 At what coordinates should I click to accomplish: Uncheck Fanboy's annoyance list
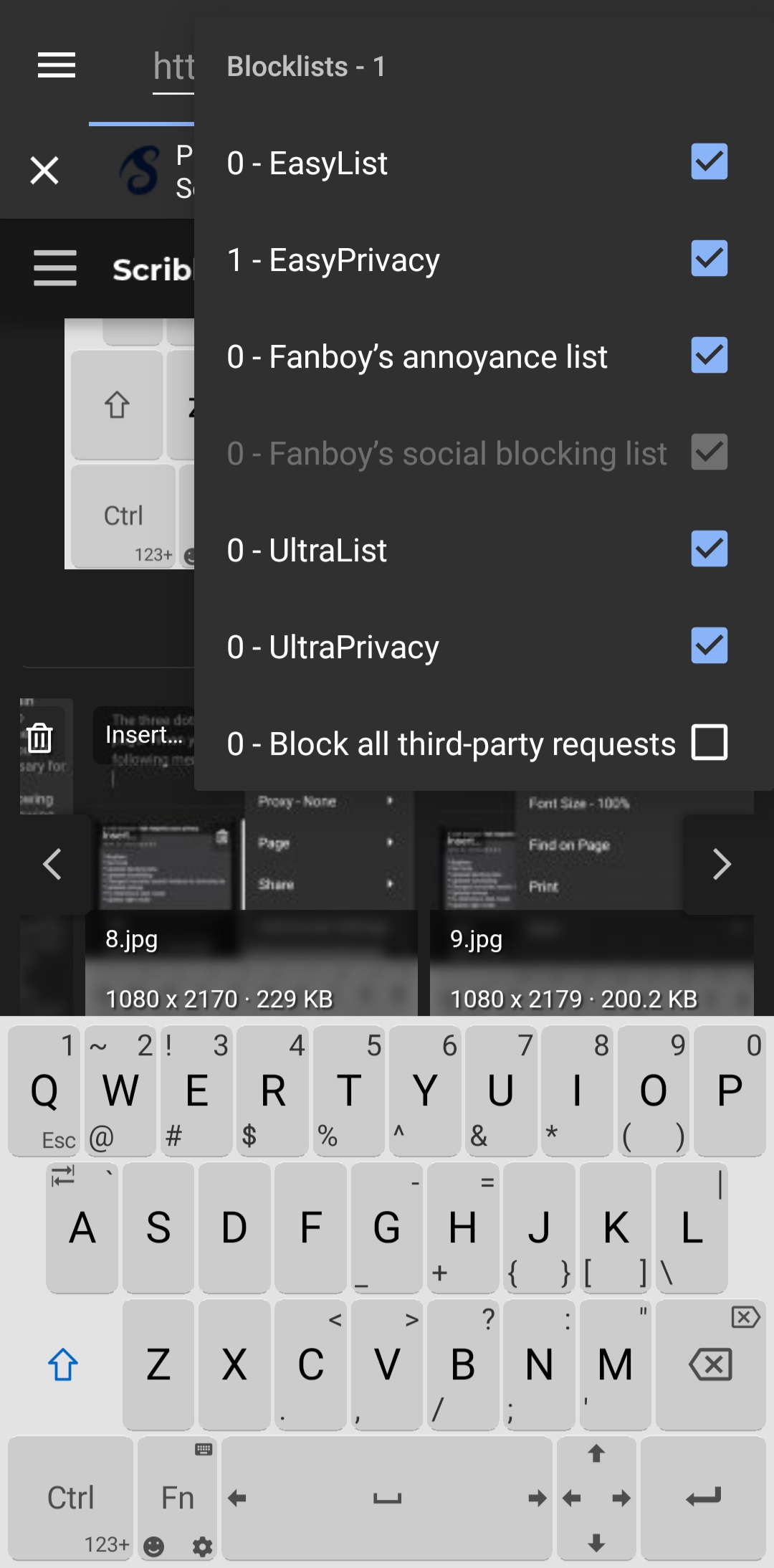[x=708, y=356]
